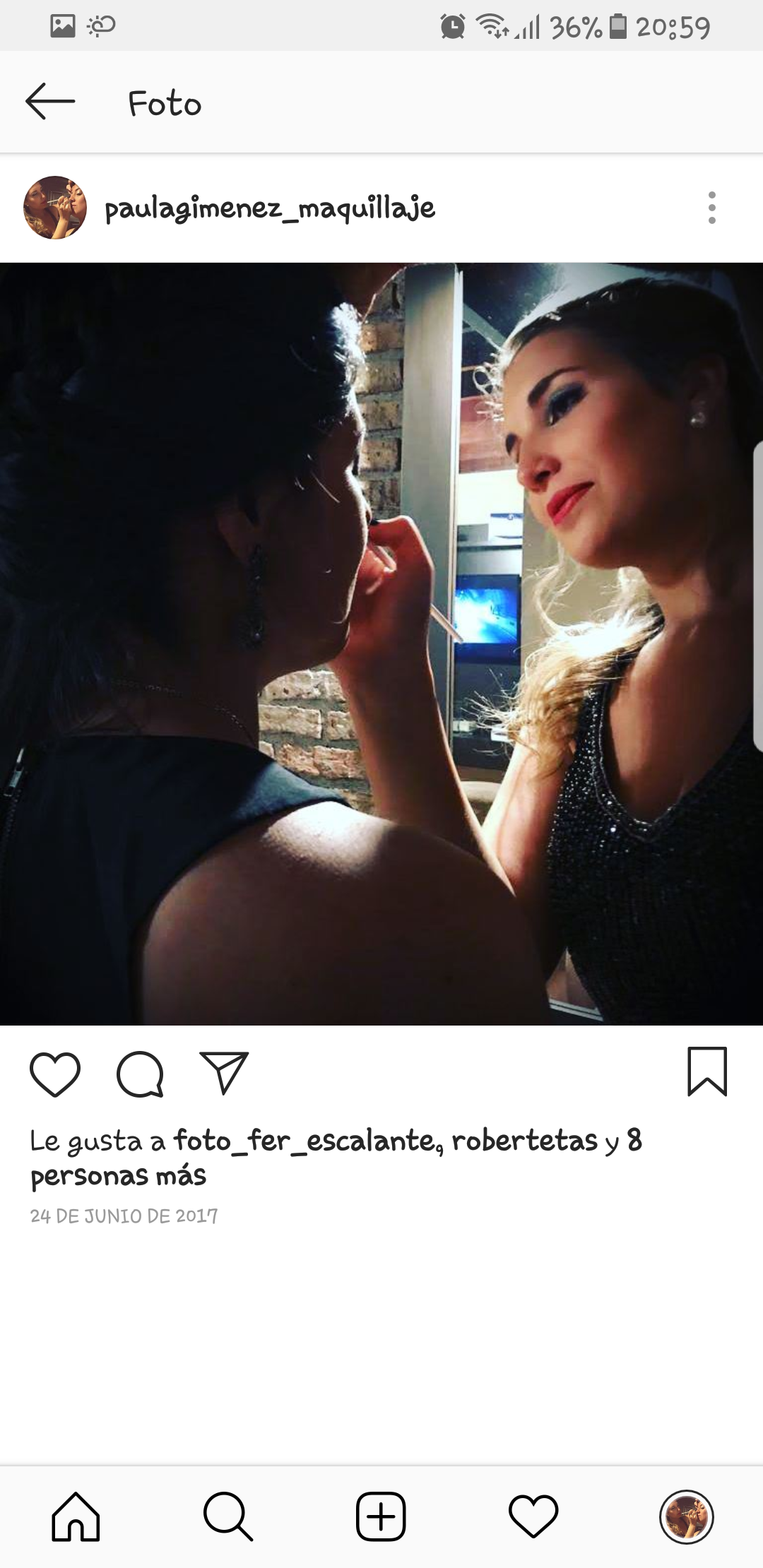Image resolution: width=763 pixels, height=1568 pixels.
Task: Tap the posted makeup photo
Action: [381, 643]
